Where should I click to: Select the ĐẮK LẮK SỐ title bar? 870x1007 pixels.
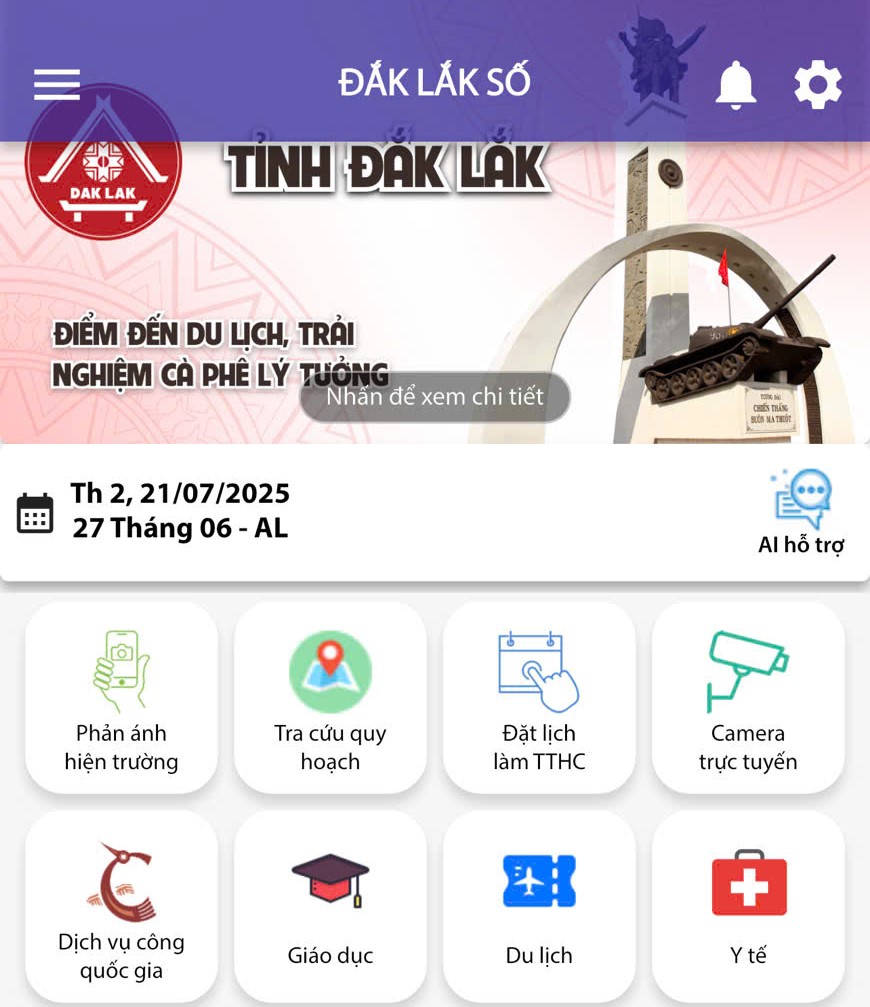tap(435, 82)
